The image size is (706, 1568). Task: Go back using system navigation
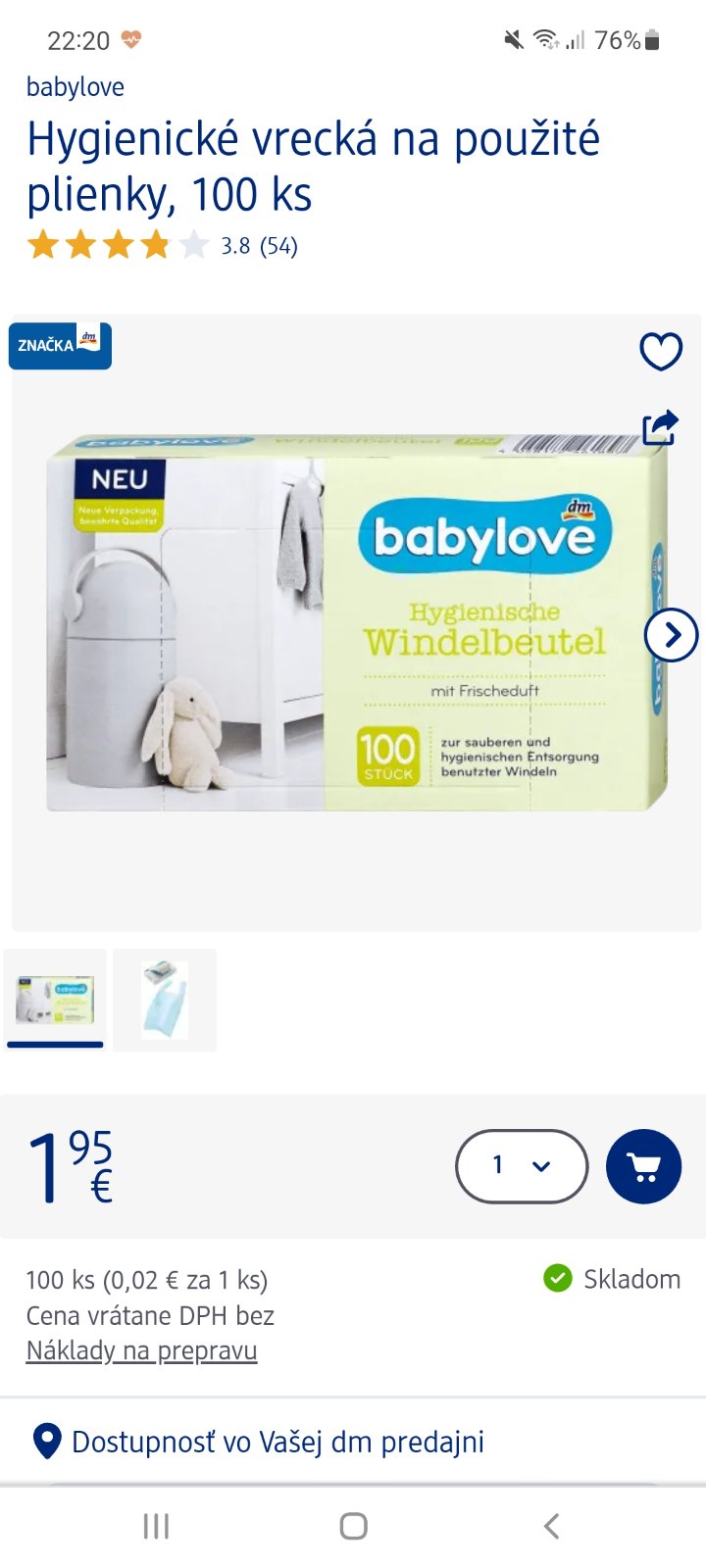tap(551, 1526)
